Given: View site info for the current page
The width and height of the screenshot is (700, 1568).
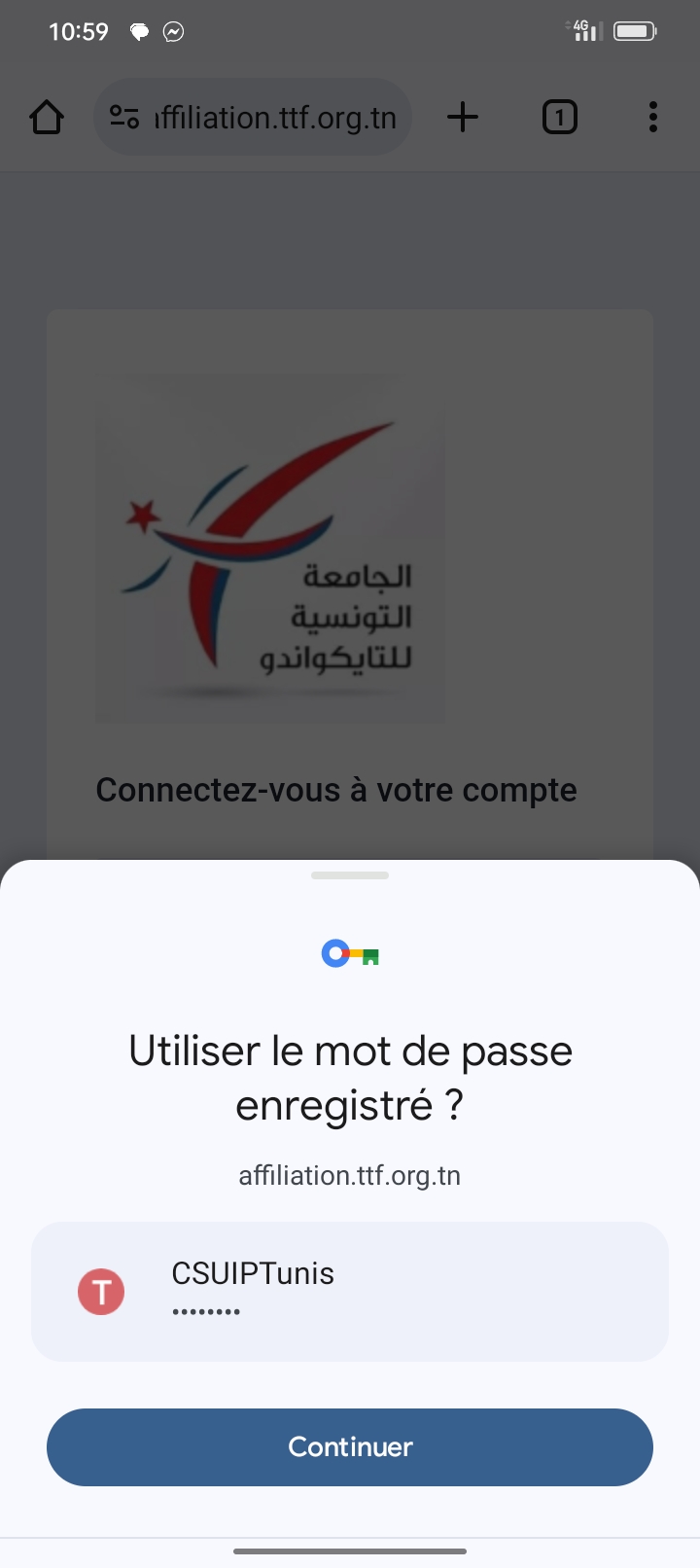Looking at the screenshot, I should [124, 118].
